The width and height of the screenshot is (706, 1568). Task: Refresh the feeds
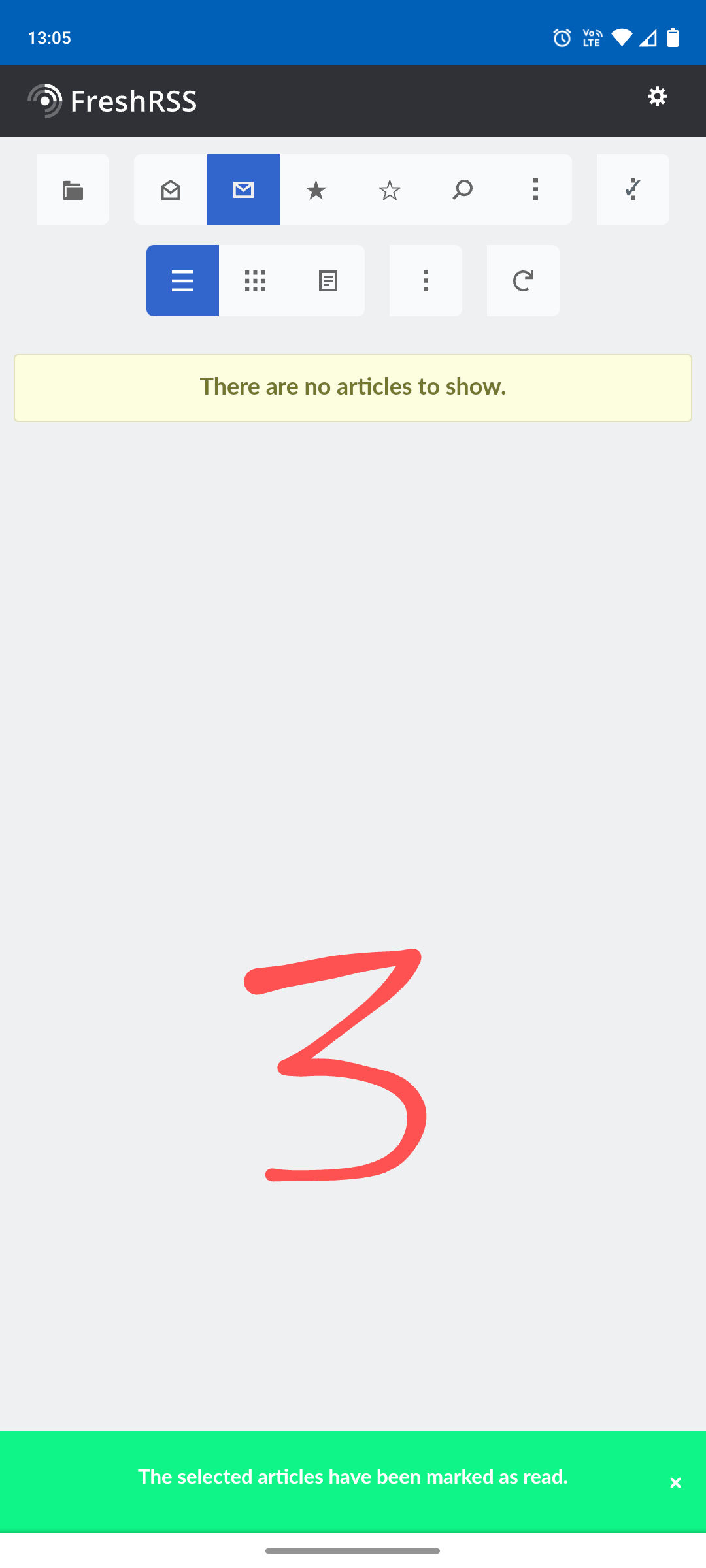point(523,281)
